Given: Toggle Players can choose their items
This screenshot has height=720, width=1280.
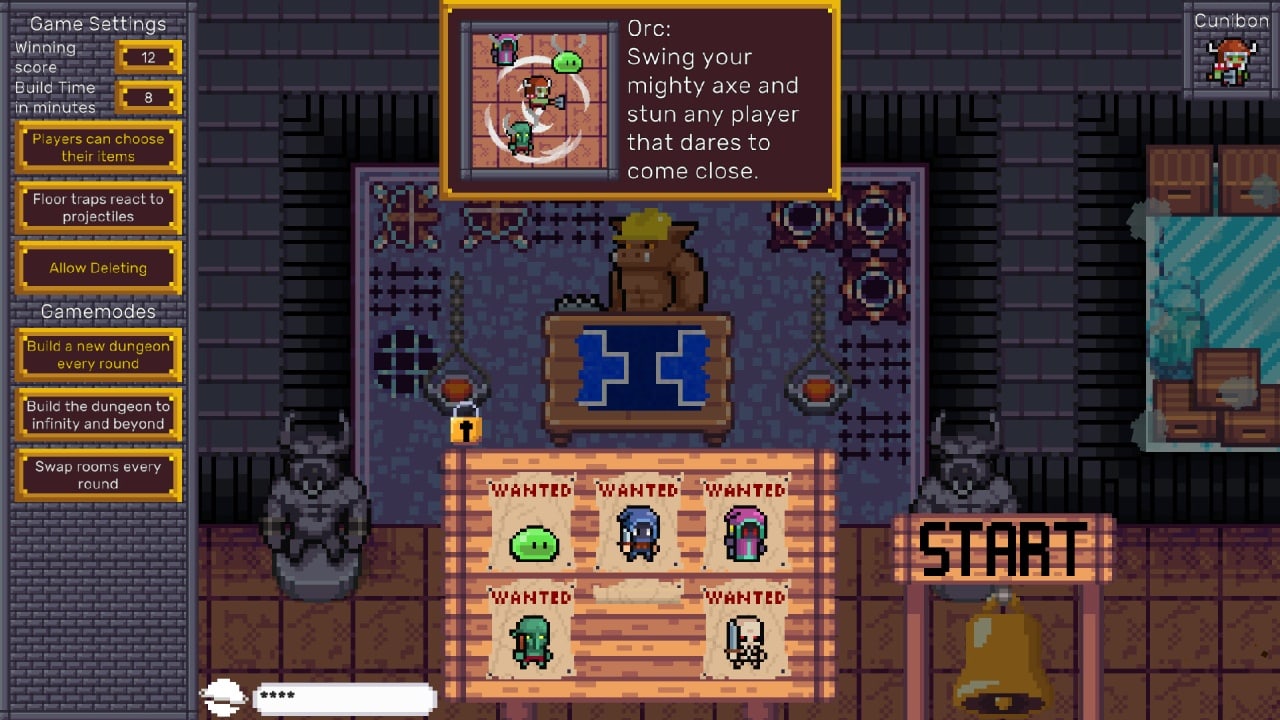Looking at the screenshot, I should 98,148.
